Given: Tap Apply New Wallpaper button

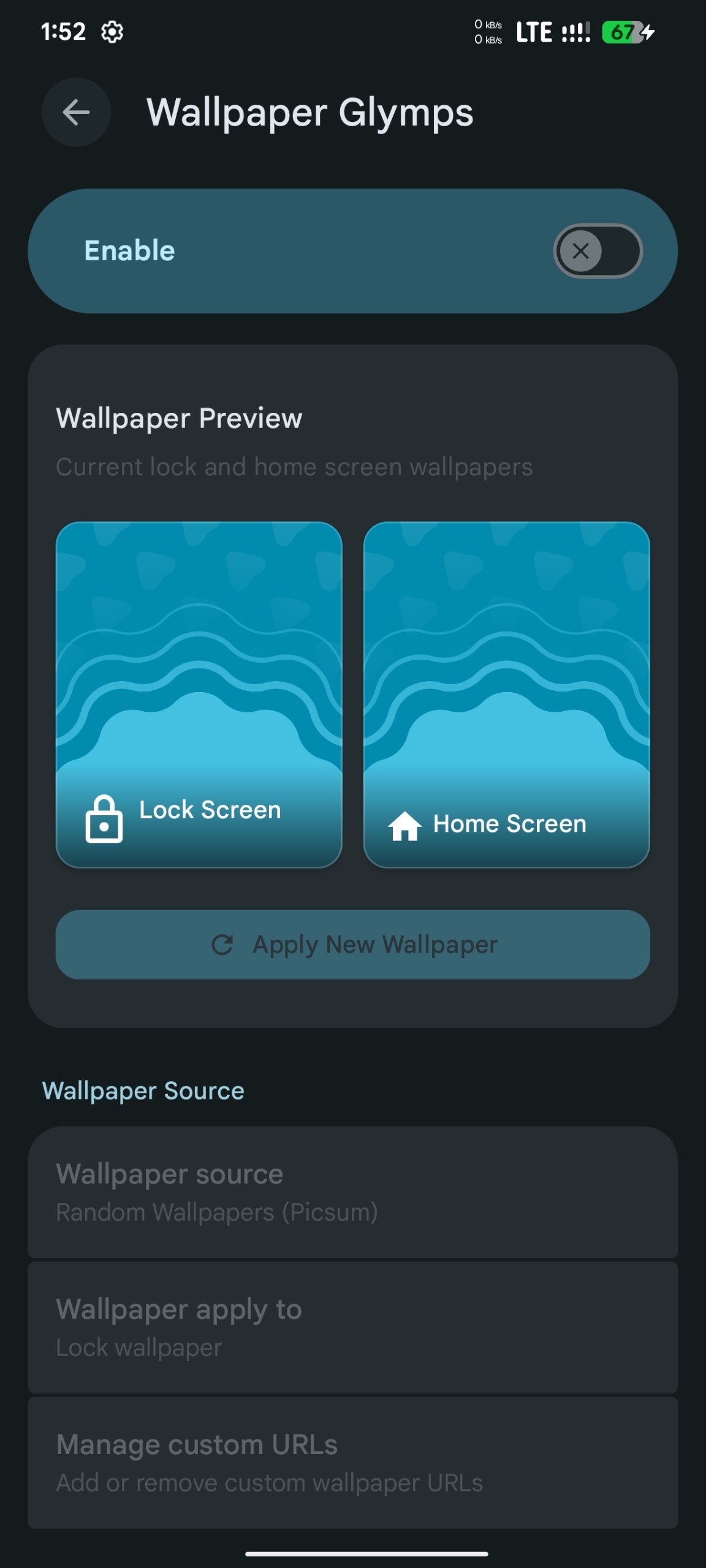Looking at the screenshot, I should 353,944.
